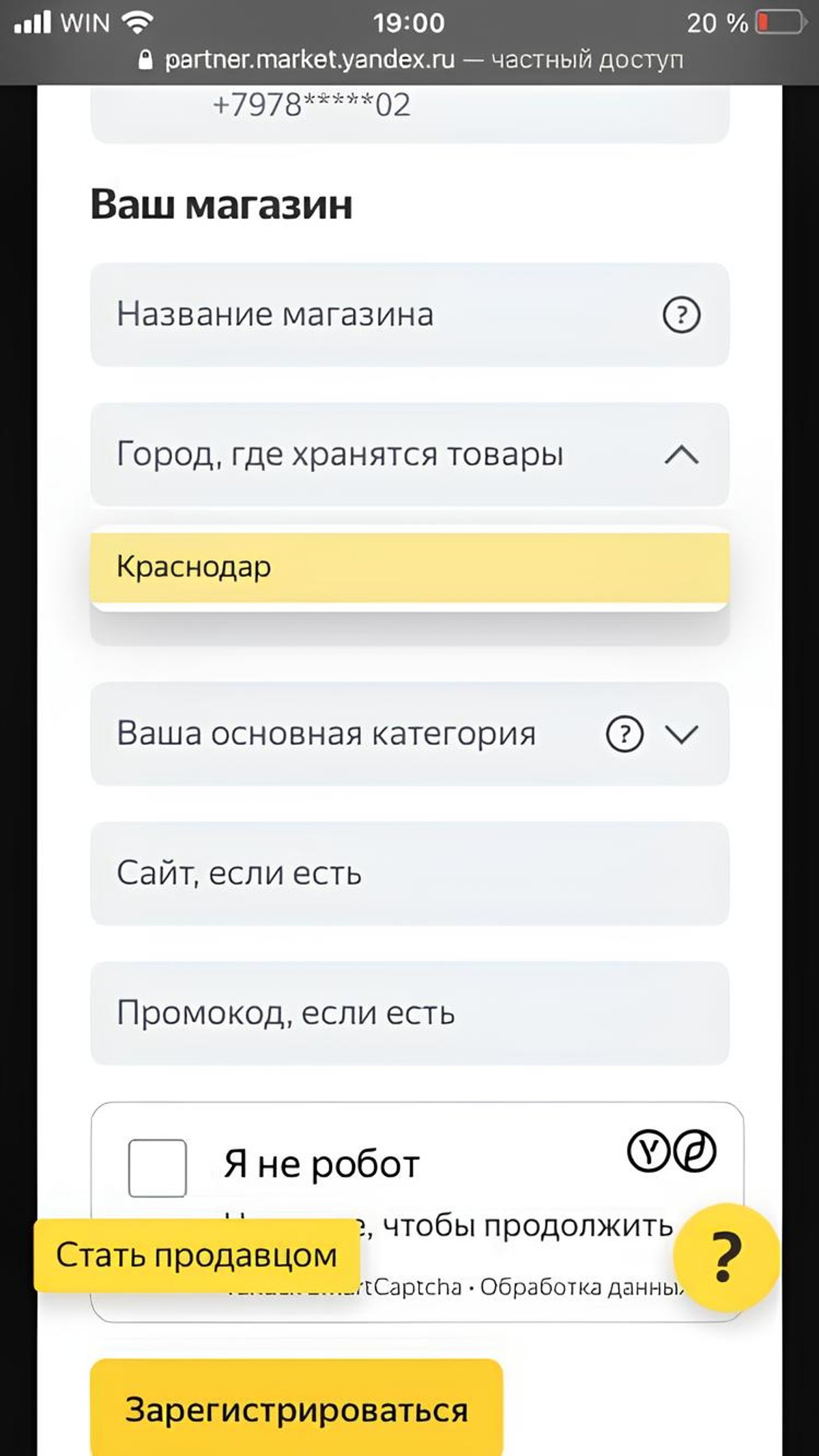Tap the browser address bar partner.market.yandex.ru
The image size is (819, 1456).
click(x=409, y=60)
